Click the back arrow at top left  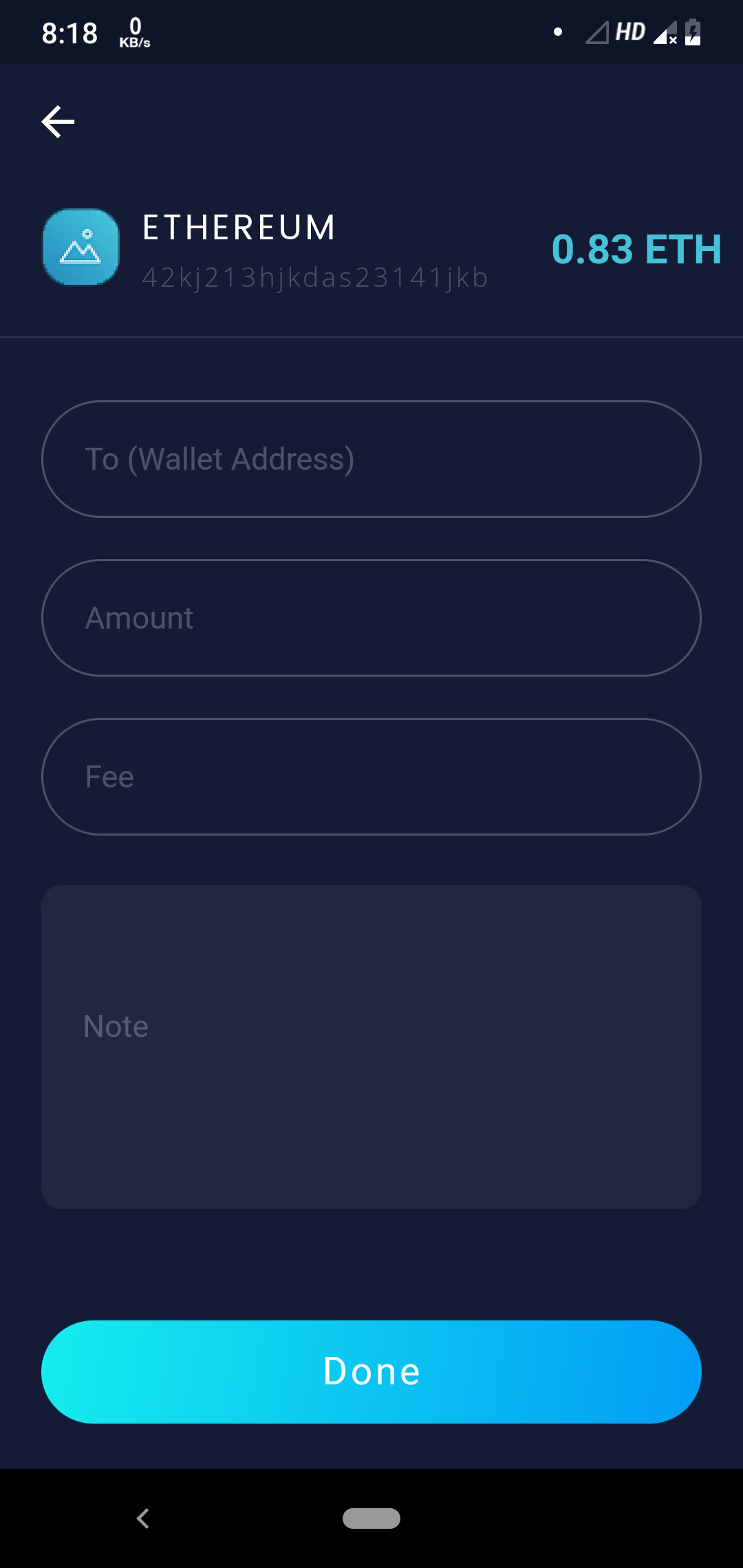click(x=58, y=121)
